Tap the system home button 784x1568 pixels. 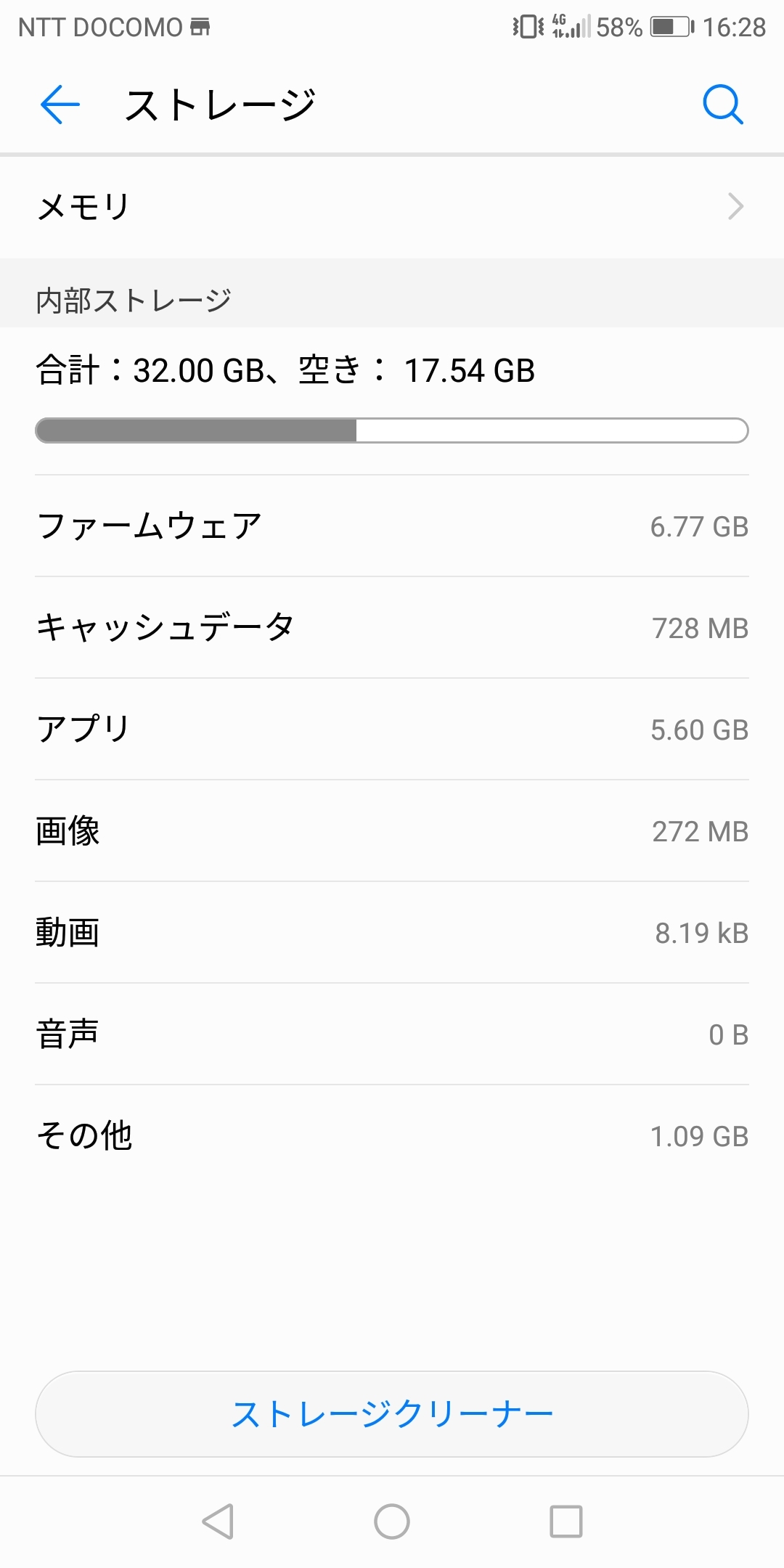pos(392,1522)
